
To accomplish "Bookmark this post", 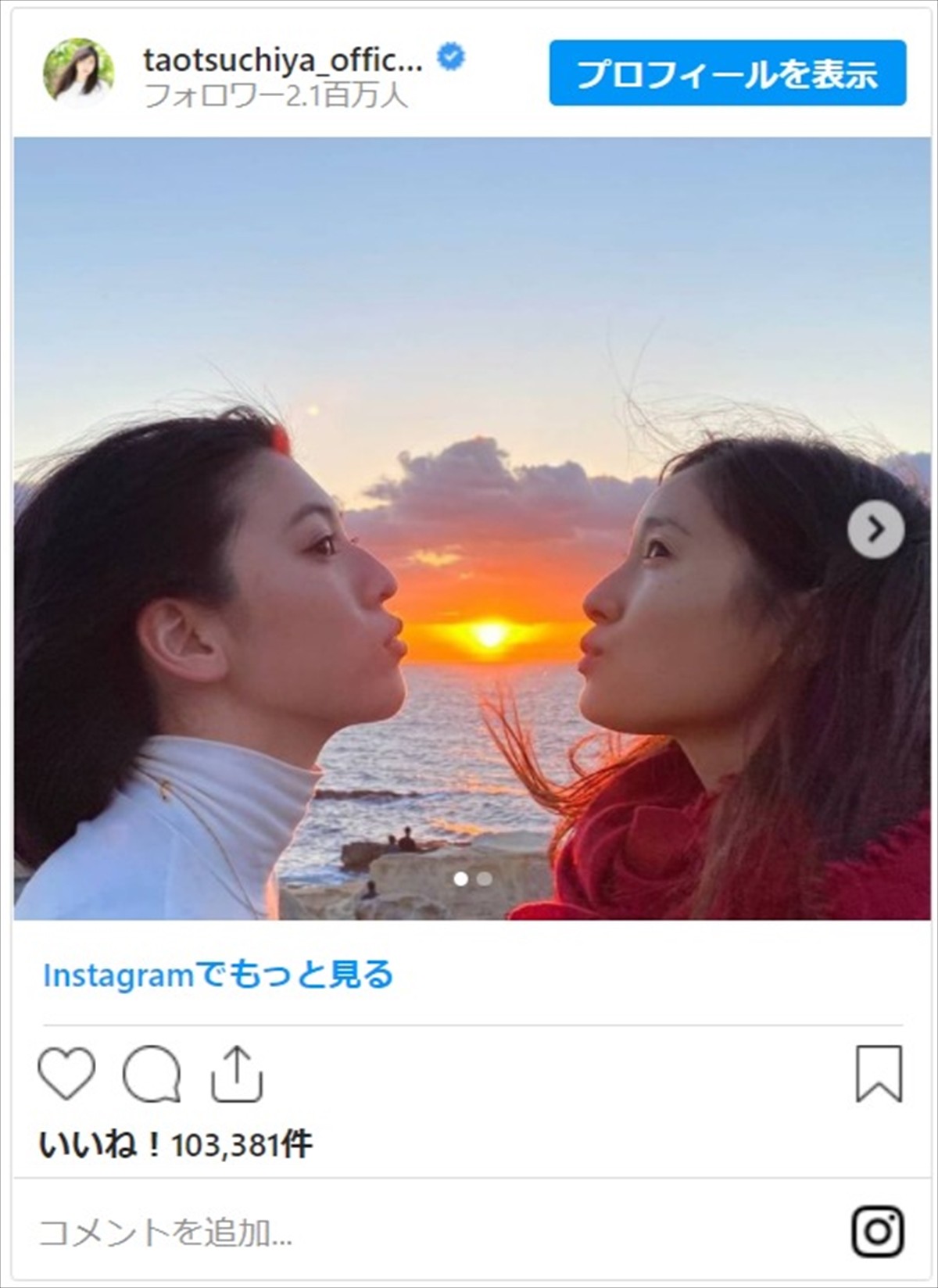I will [x=879, y=1074].
